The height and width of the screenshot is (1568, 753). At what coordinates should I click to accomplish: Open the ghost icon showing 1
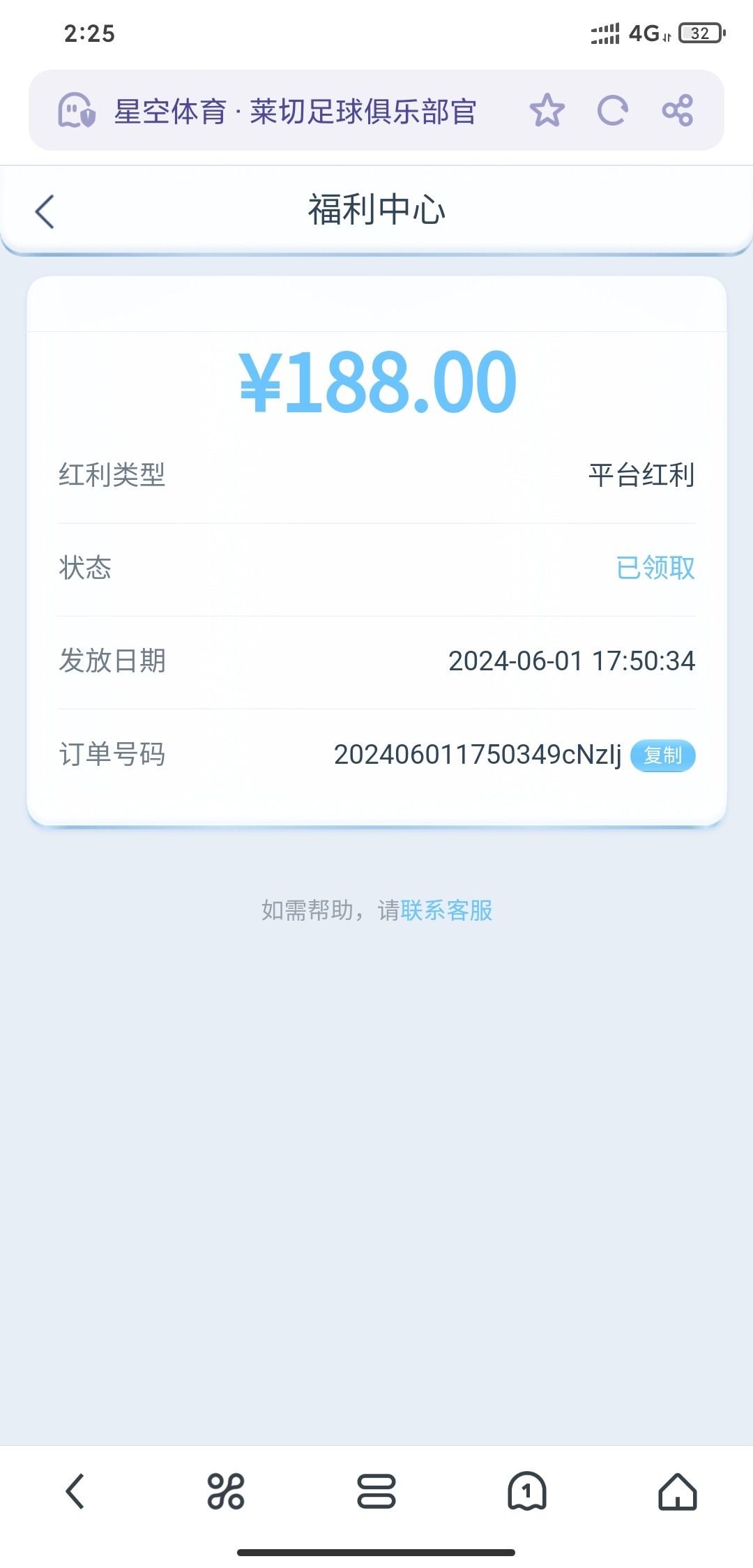(527, 1491)
